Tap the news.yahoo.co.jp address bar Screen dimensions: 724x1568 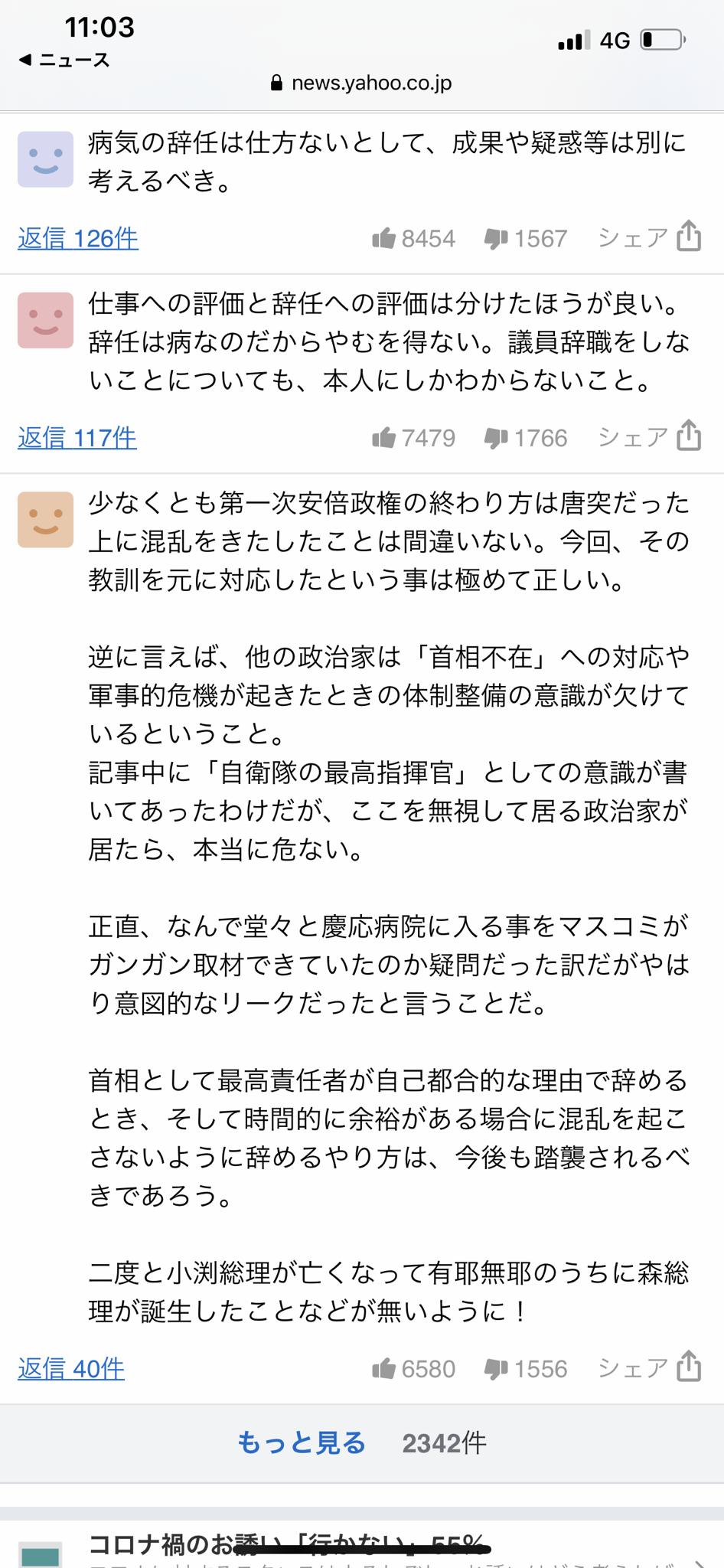coord(362,83)
